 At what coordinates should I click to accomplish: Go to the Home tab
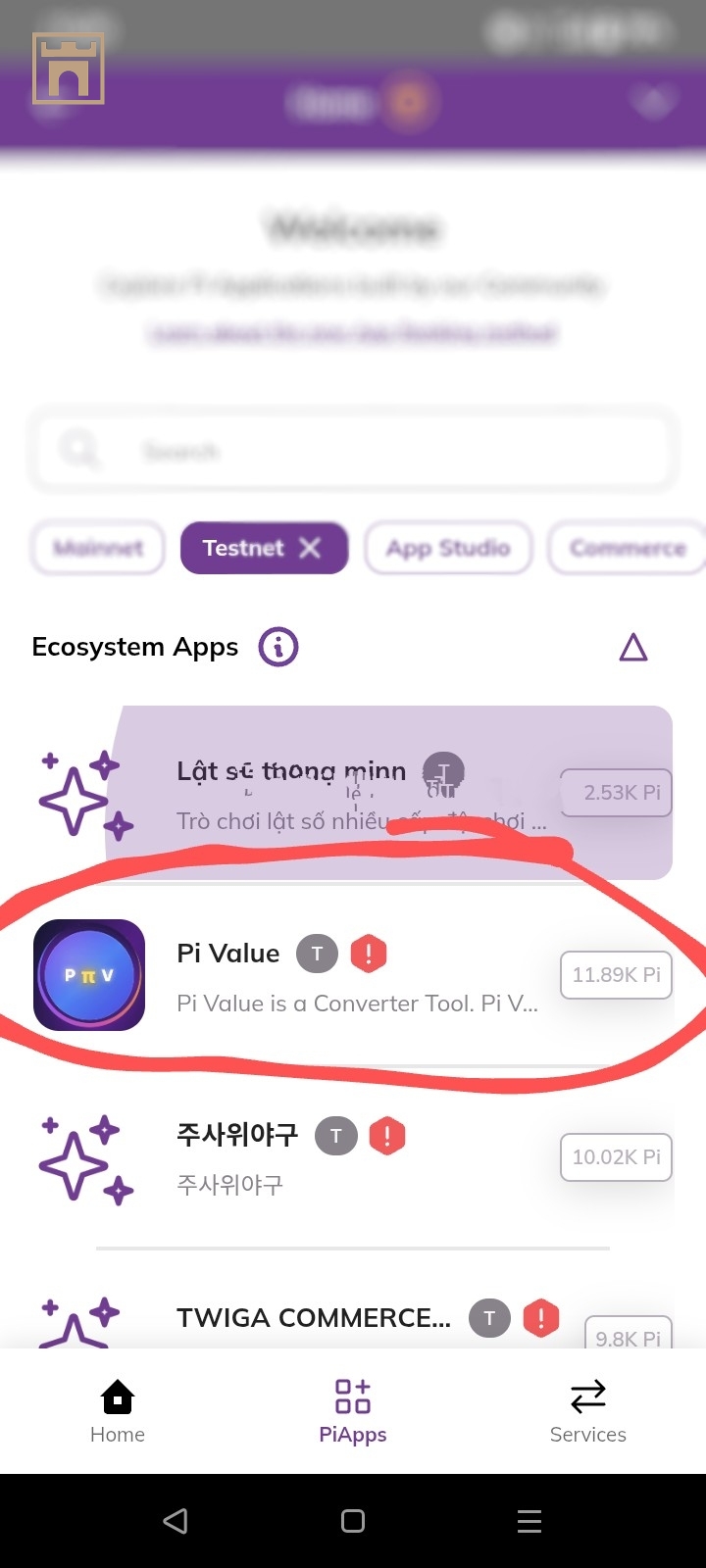click(x=118, y=1411)
